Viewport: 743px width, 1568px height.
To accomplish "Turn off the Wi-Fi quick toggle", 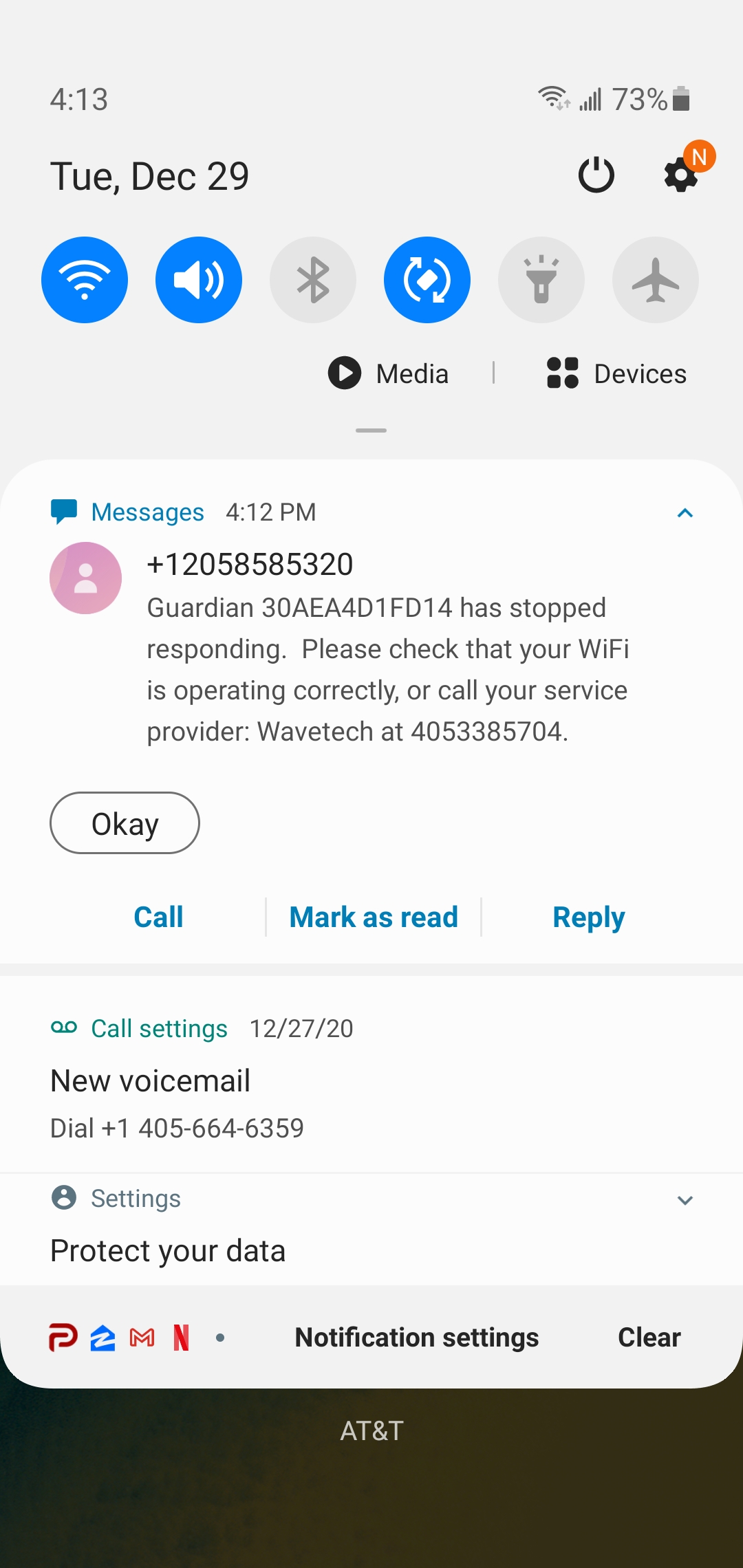I will tap(85, 280).
